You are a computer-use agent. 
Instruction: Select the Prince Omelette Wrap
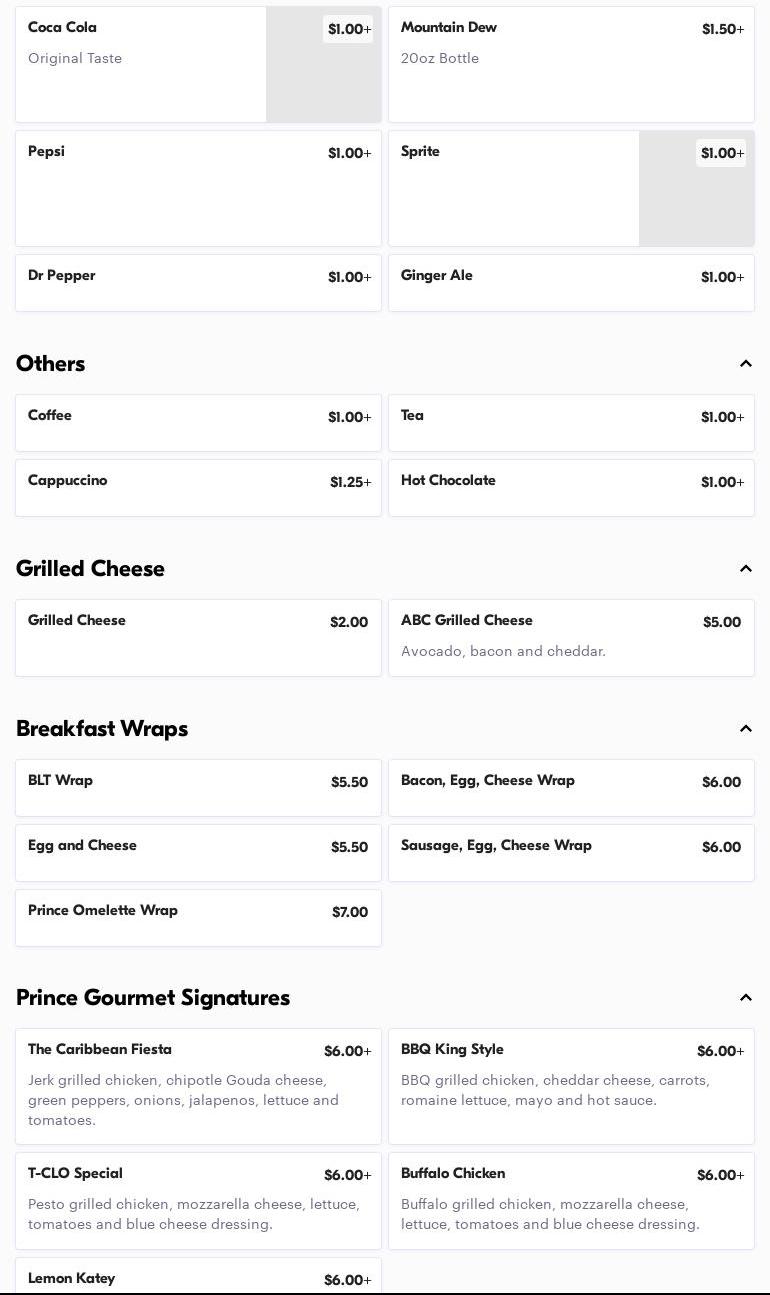tap(198, 918)
